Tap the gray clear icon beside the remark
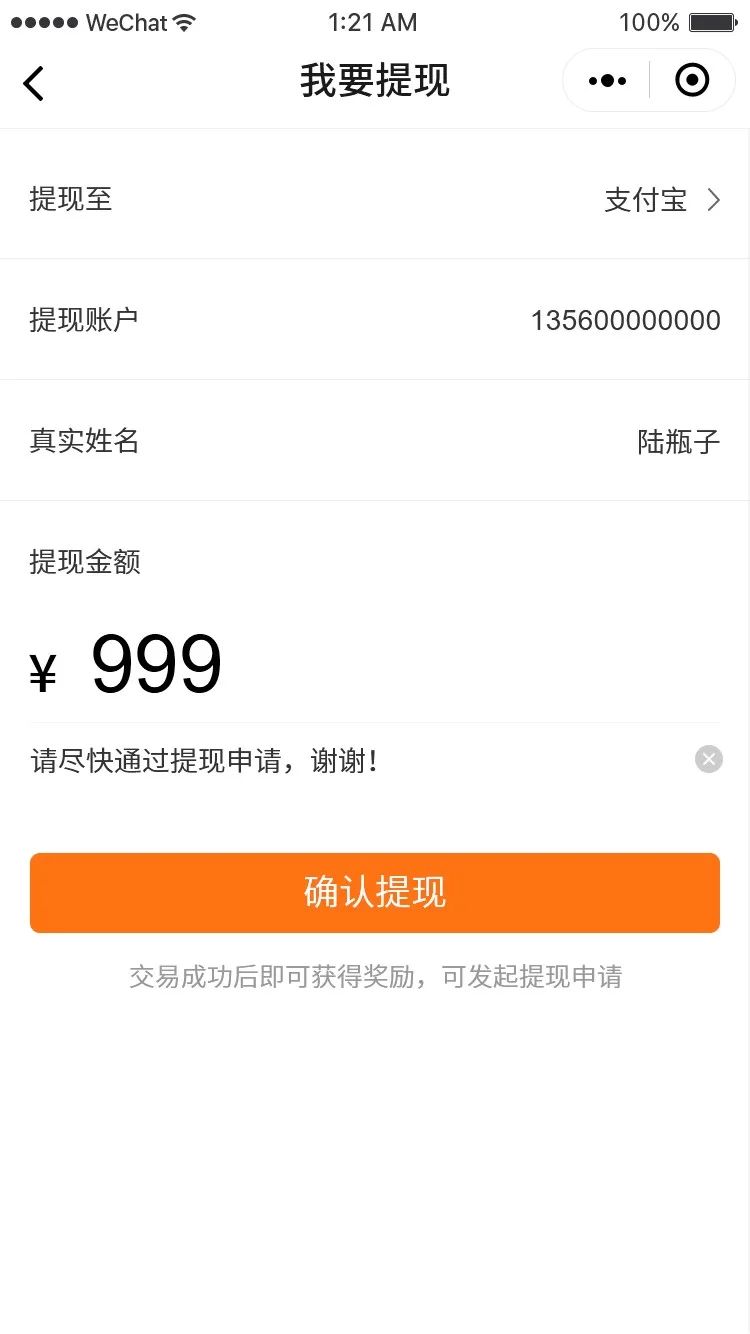This screenshot has height=1334, width=750. coord(708,758)
